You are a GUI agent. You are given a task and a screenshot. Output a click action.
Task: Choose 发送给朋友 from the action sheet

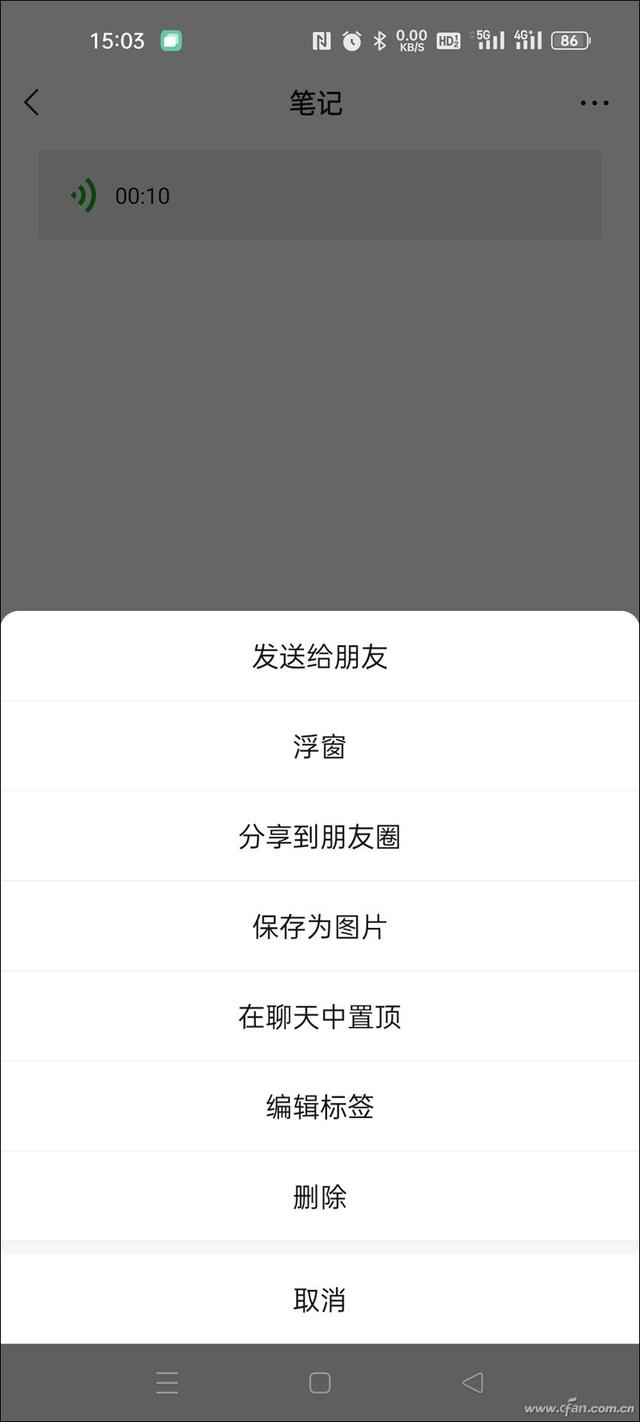coord(320,657)
